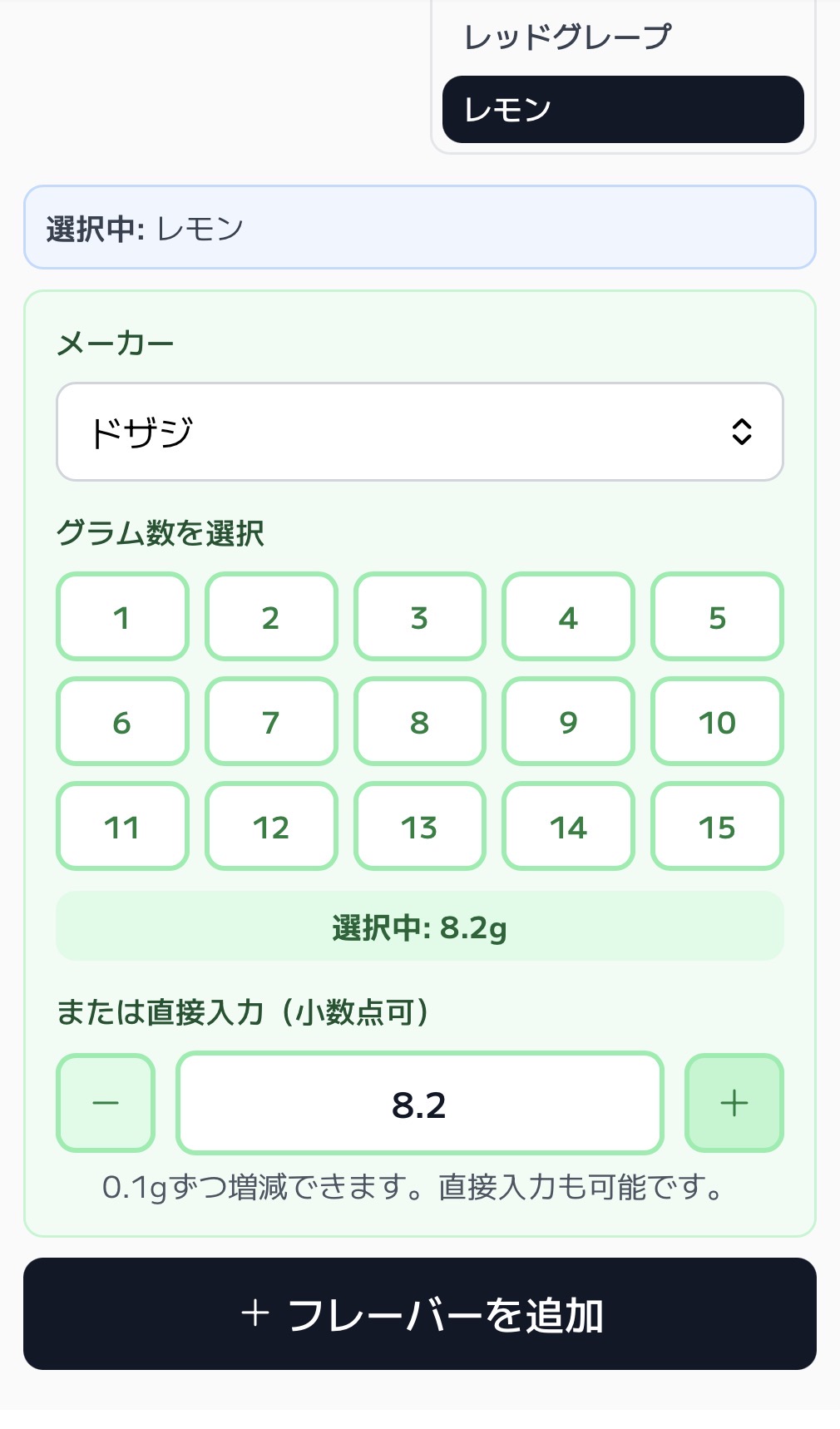Select 11 grams
Image resolution: width=840 pixels, height=1429 pixels.
point(121,827)
